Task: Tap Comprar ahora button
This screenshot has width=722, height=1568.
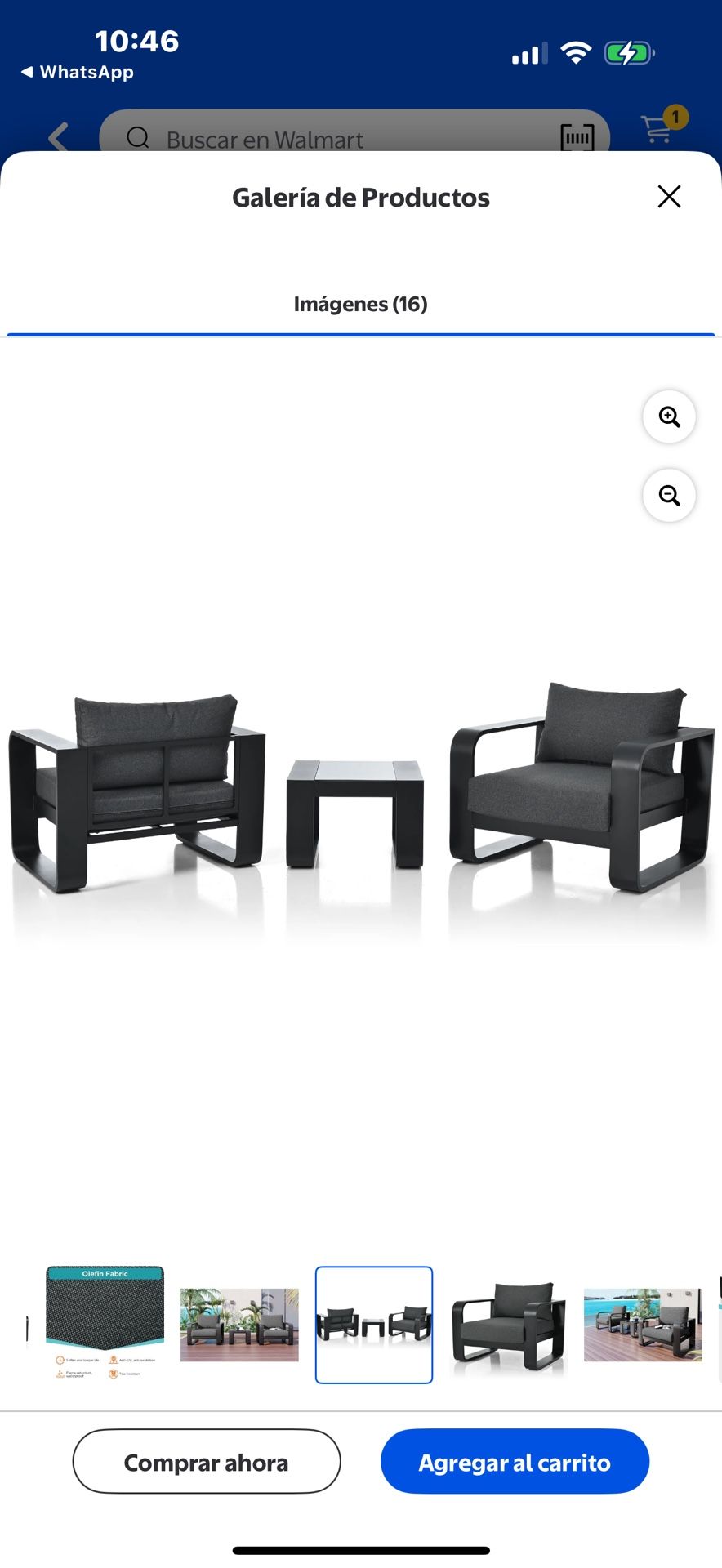Action: coord(206,1462)
